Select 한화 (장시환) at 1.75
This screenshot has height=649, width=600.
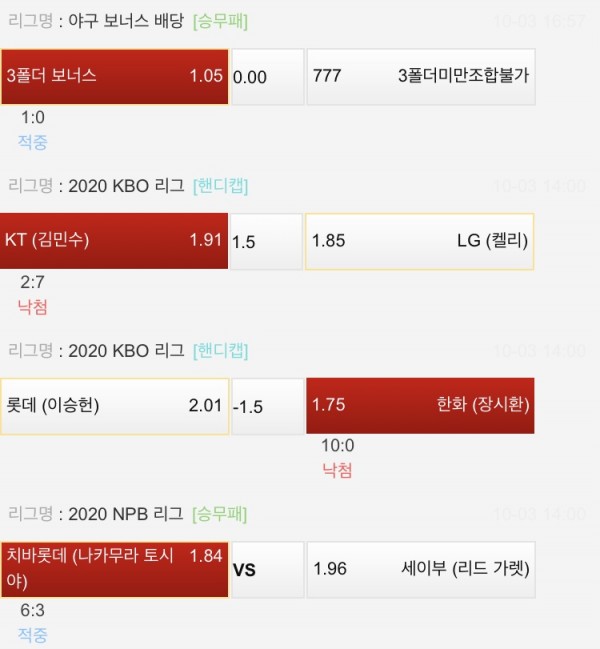tap(420, 405)
